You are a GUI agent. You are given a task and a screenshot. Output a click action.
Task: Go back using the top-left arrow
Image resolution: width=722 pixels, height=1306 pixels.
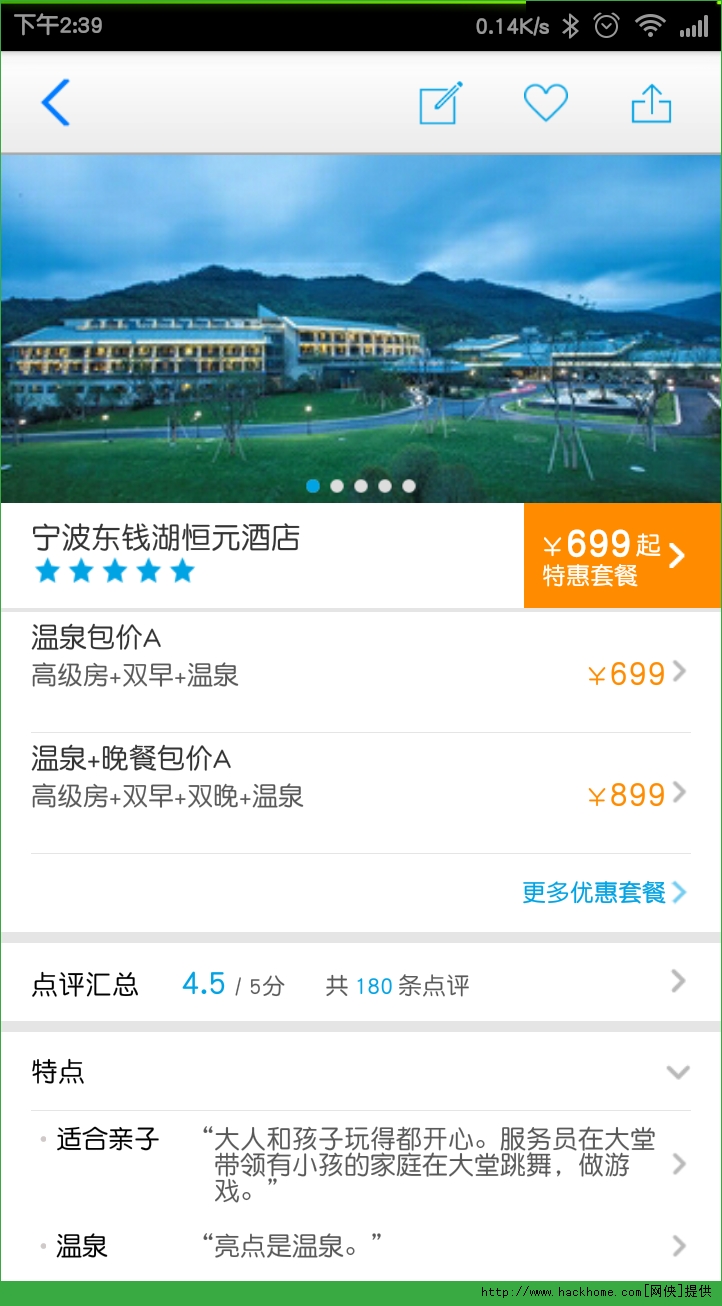pos(56,103)
